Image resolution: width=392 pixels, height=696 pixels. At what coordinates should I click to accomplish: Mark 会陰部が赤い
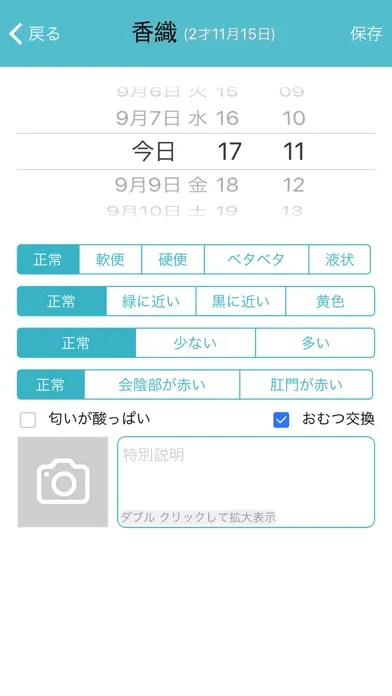[x=162, y=384]
